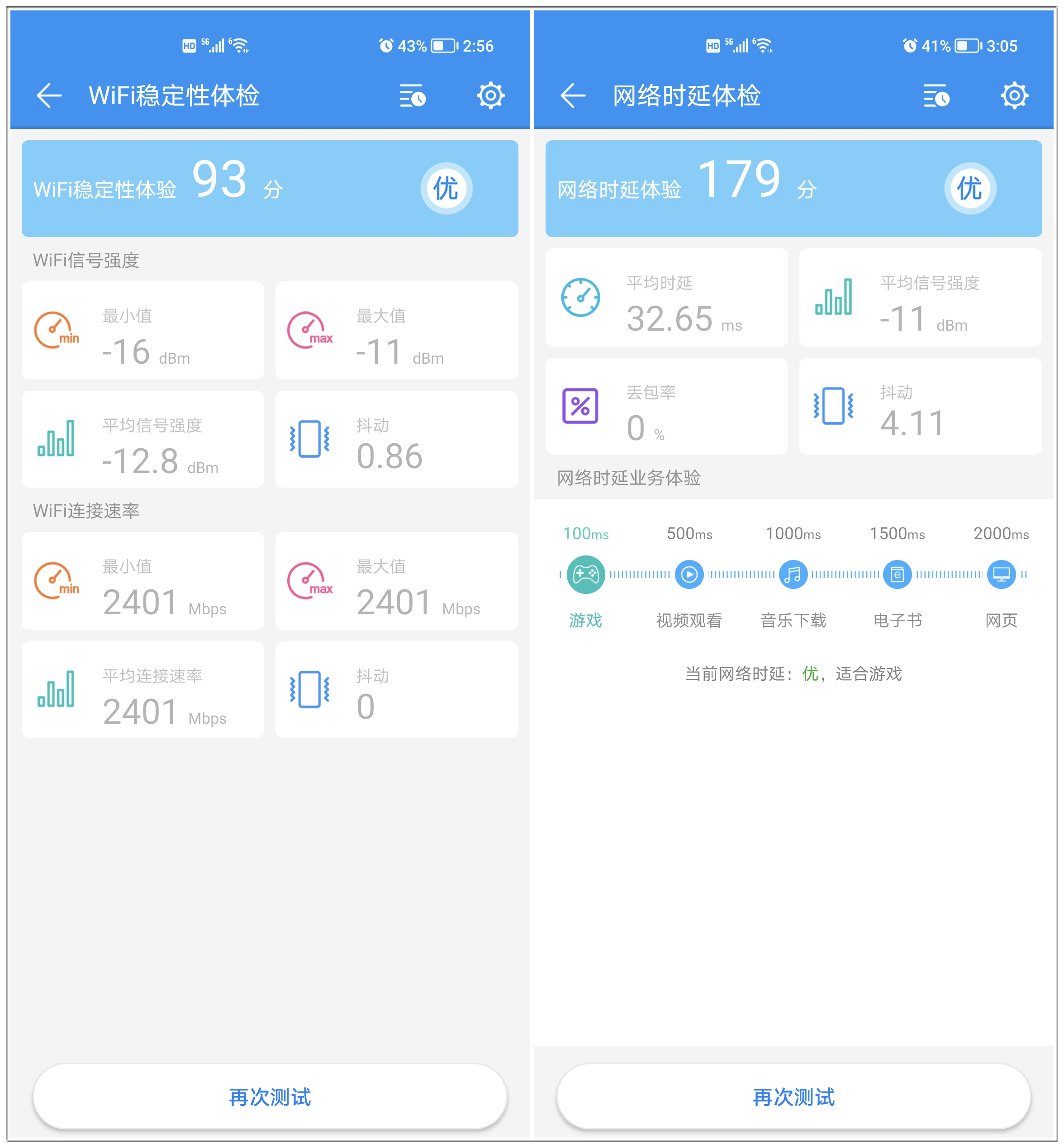Click the 平均时延 gauge icon

pyautogui.click(x=580, y=298)
